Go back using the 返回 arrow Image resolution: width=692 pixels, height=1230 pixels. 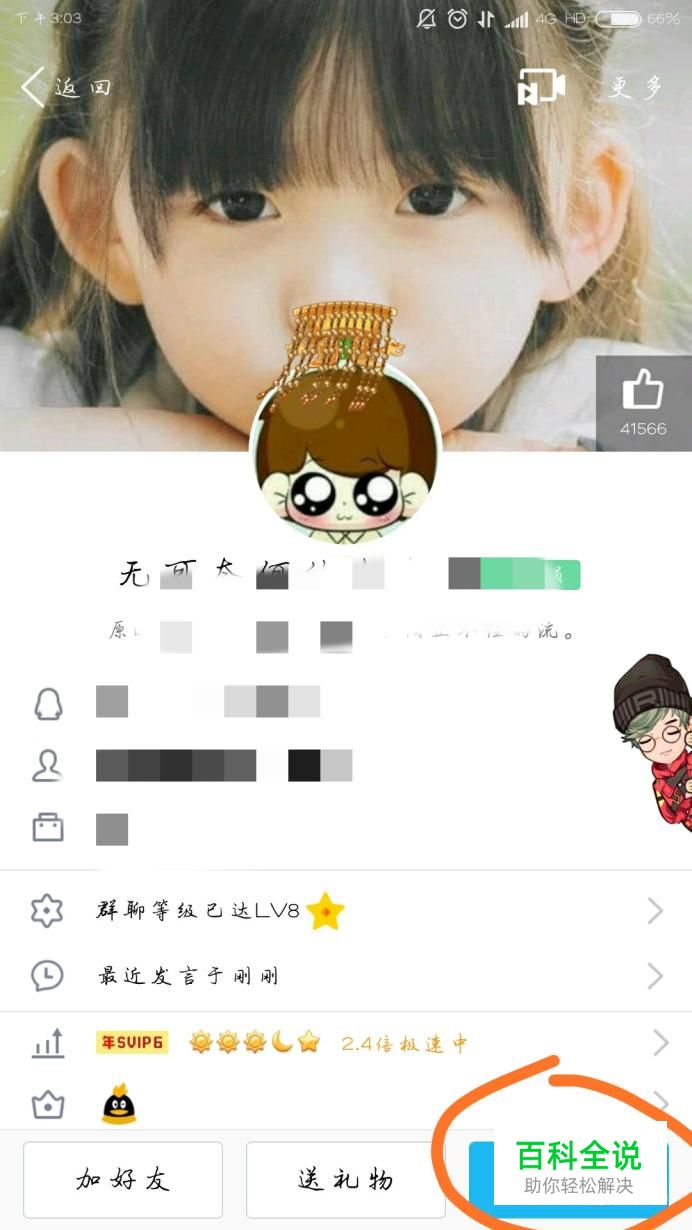66,88
